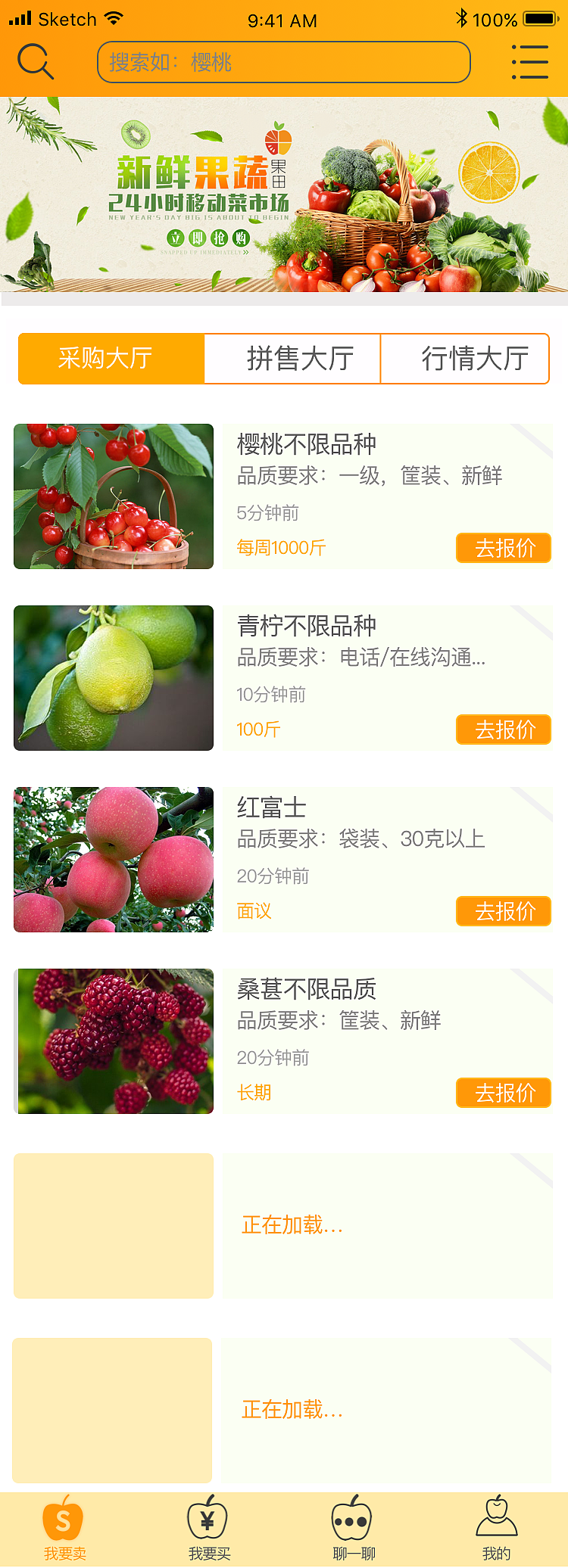Switch to the 拼售大厅 tab
Viewport: 568px width, 1568px height.
click(292, 359)
